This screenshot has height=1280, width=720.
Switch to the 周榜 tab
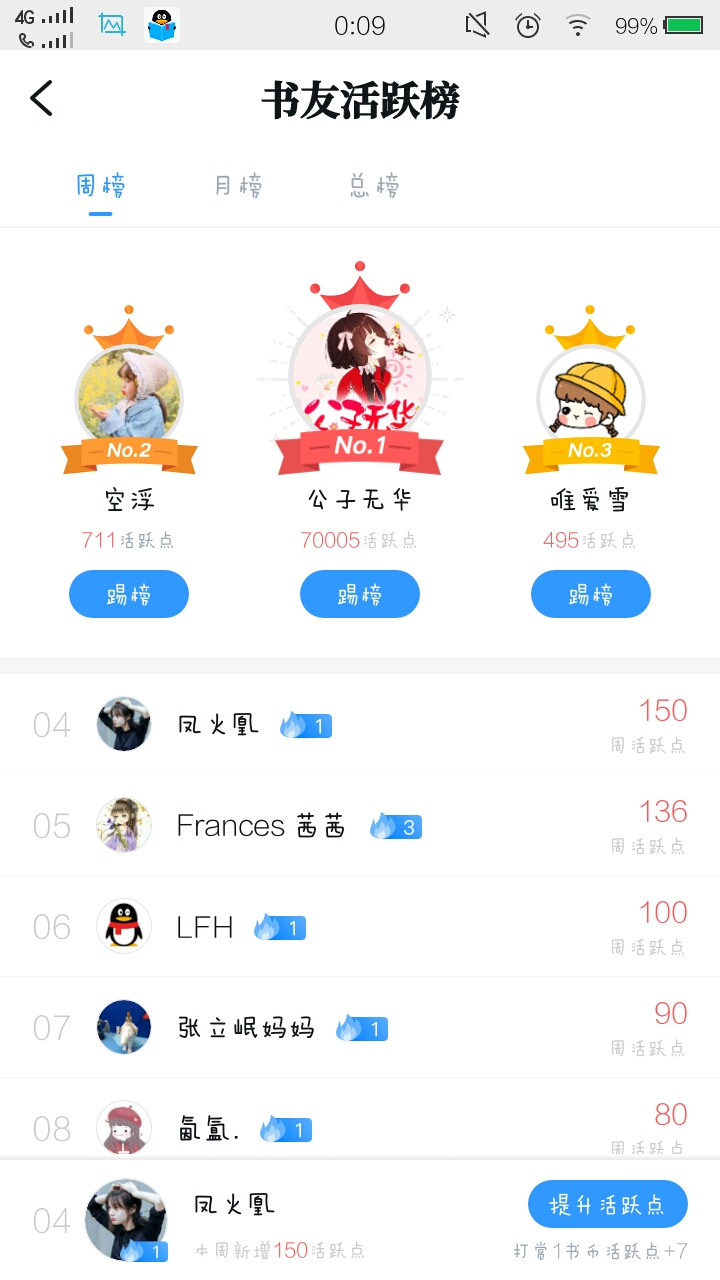point(100,186)
